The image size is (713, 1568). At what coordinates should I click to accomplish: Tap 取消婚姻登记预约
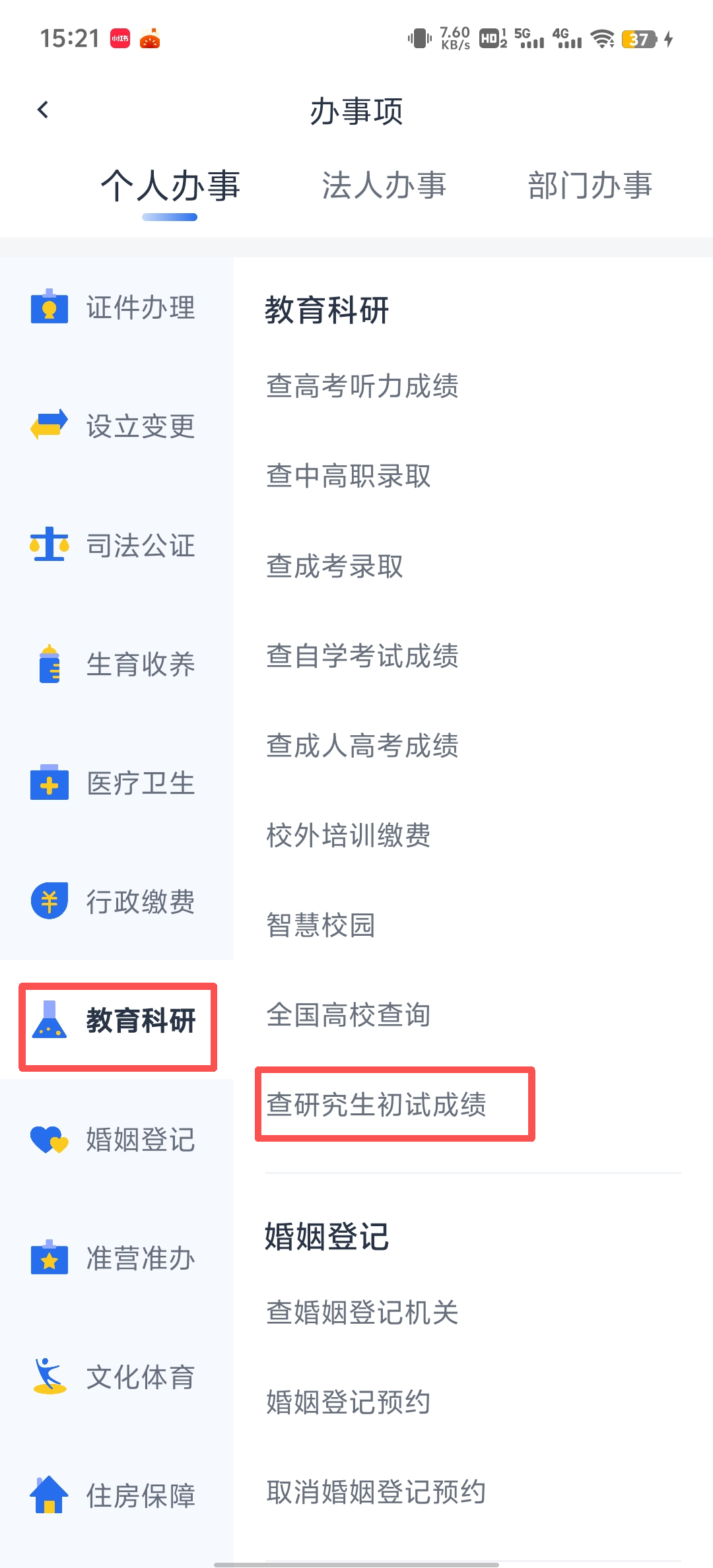376,1492
